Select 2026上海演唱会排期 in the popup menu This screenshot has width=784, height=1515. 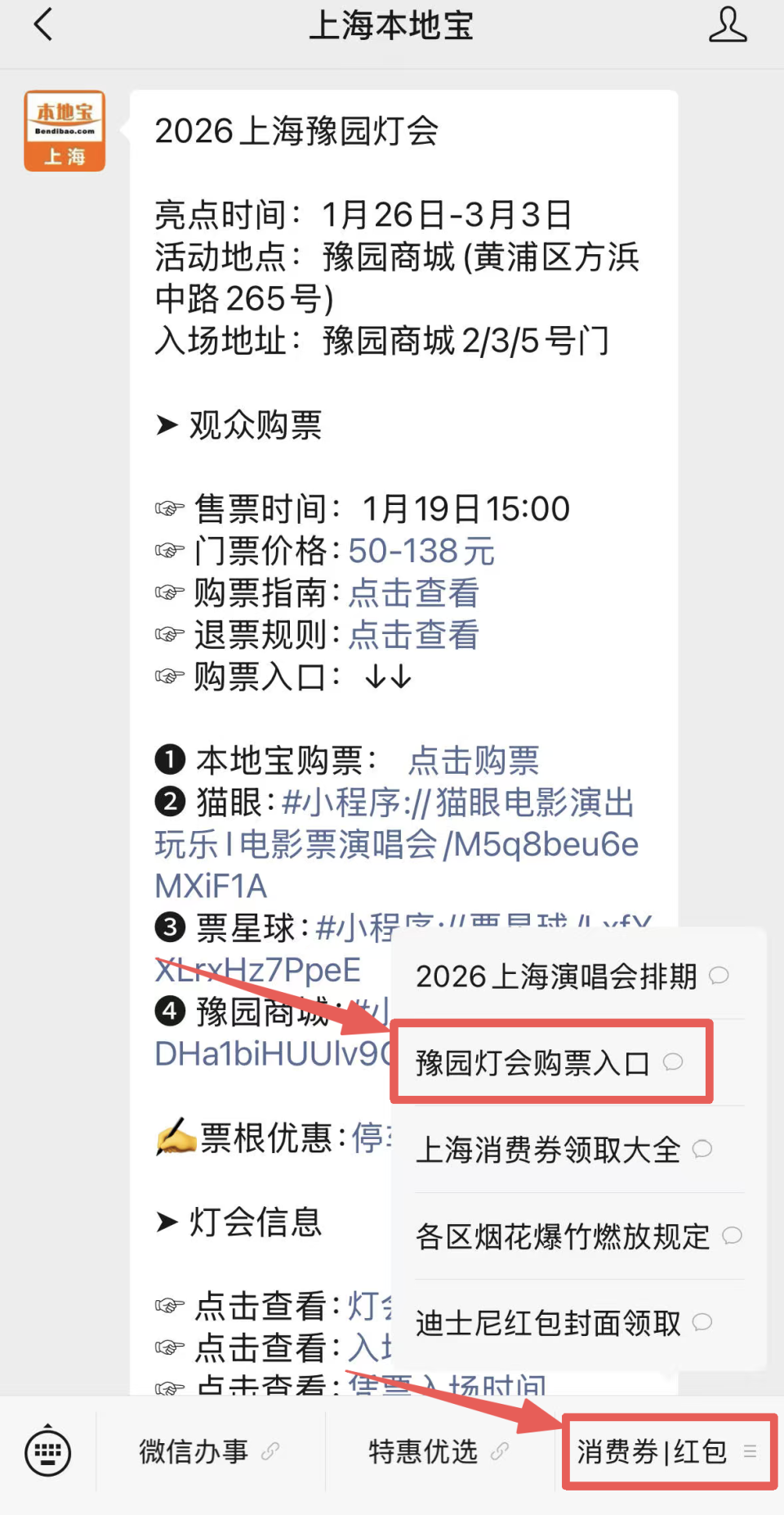[x=557, y=976]
